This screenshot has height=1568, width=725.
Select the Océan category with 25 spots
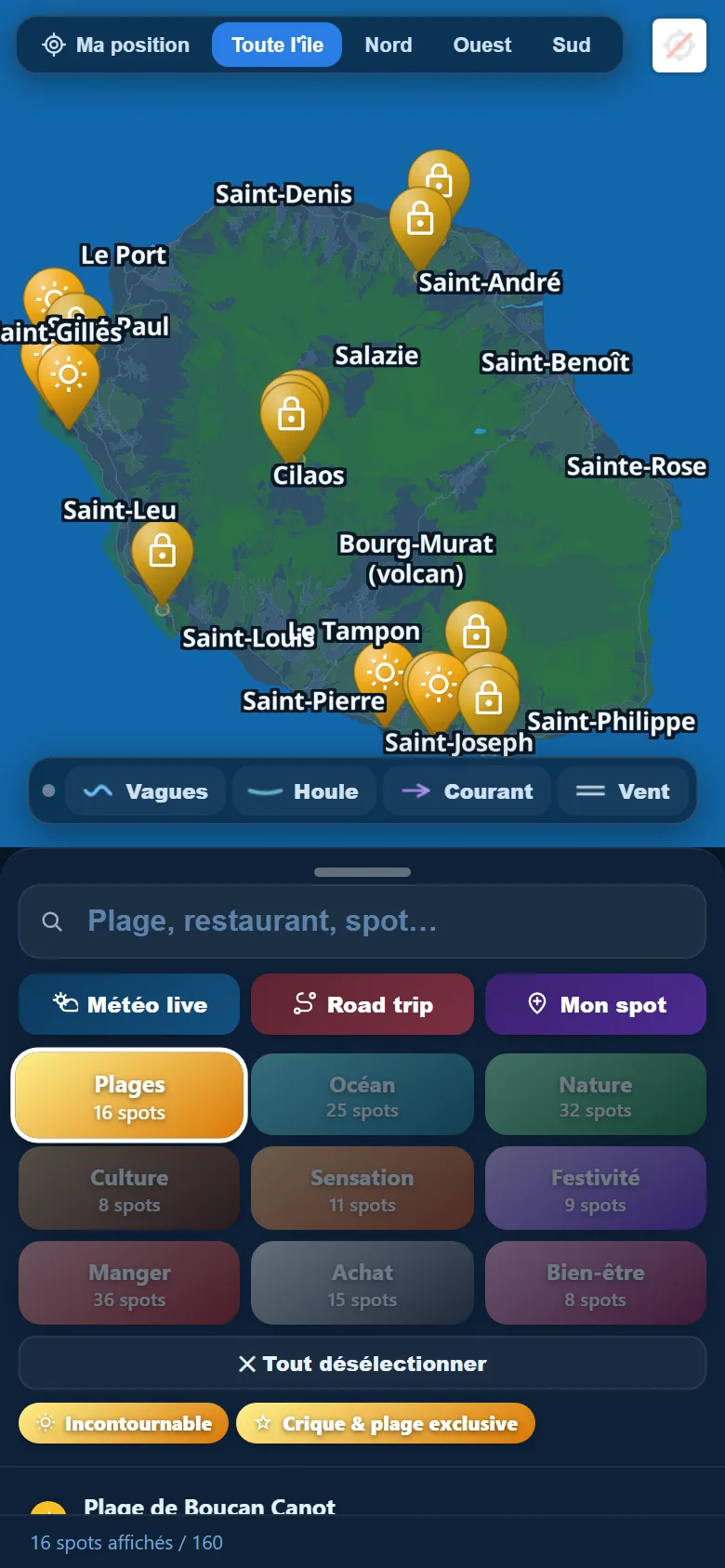coord(362,1095)
